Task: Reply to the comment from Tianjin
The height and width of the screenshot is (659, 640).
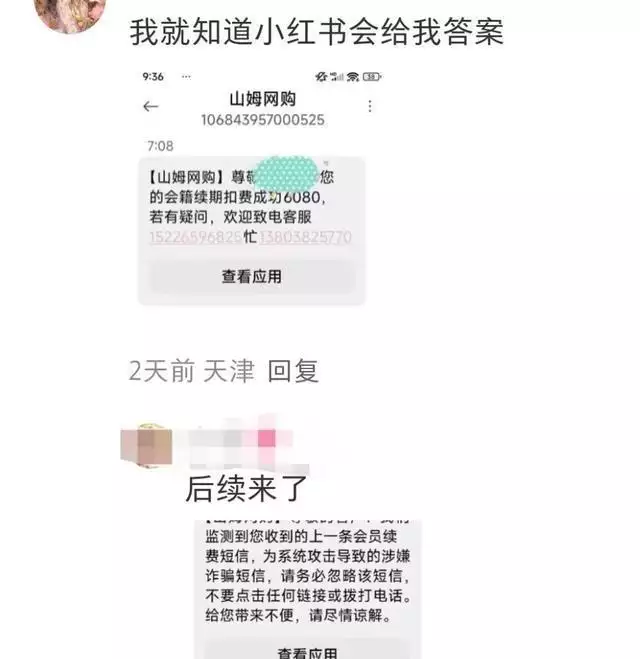Action: click(293, 371)
